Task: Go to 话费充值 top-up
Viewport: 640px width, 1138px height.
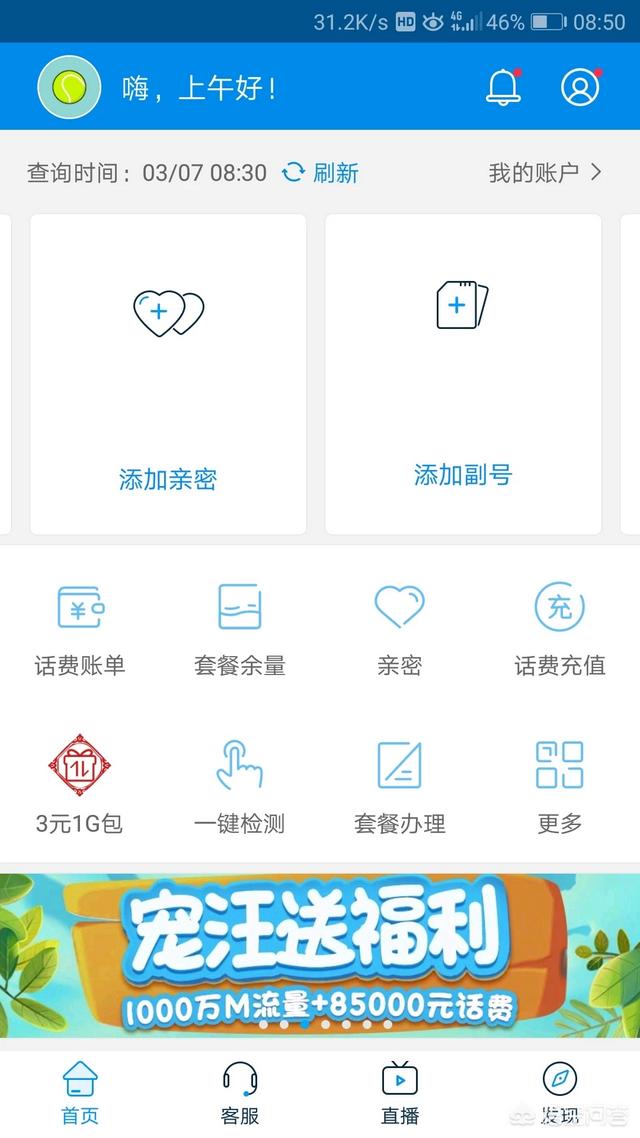Action: 560,629
